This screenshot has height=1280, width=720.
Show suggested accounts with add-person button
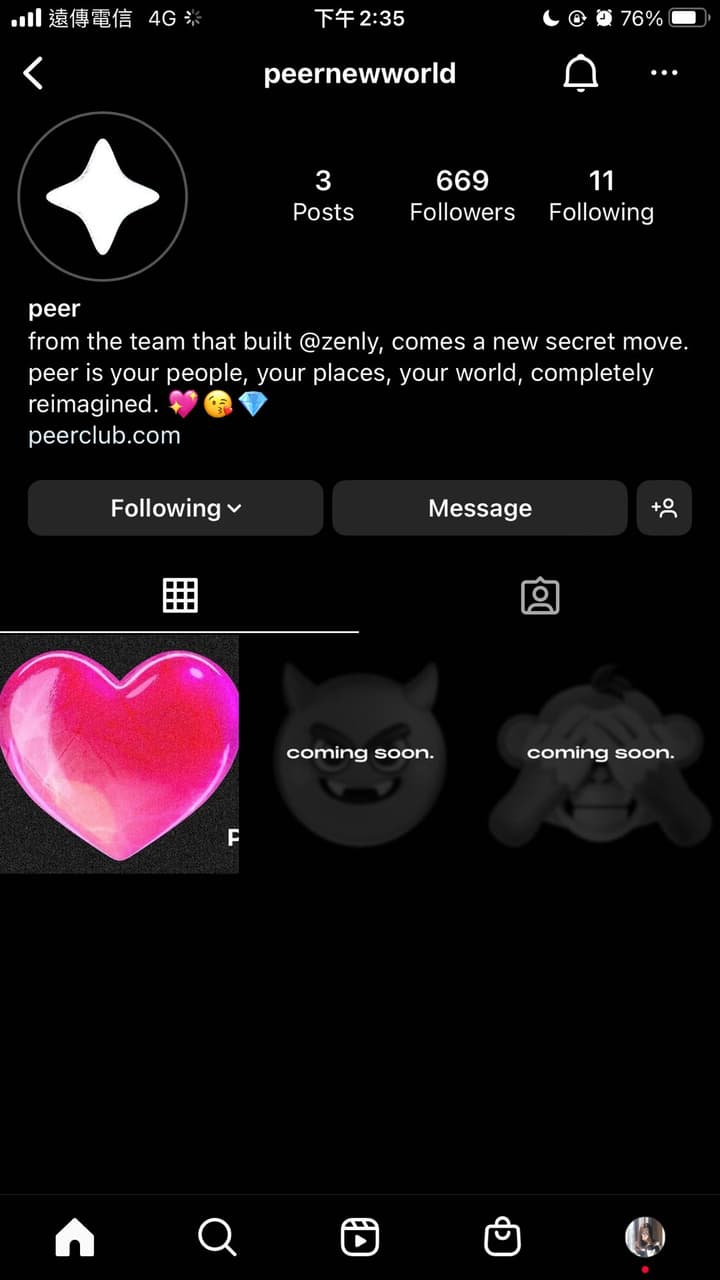click(664, 508)
